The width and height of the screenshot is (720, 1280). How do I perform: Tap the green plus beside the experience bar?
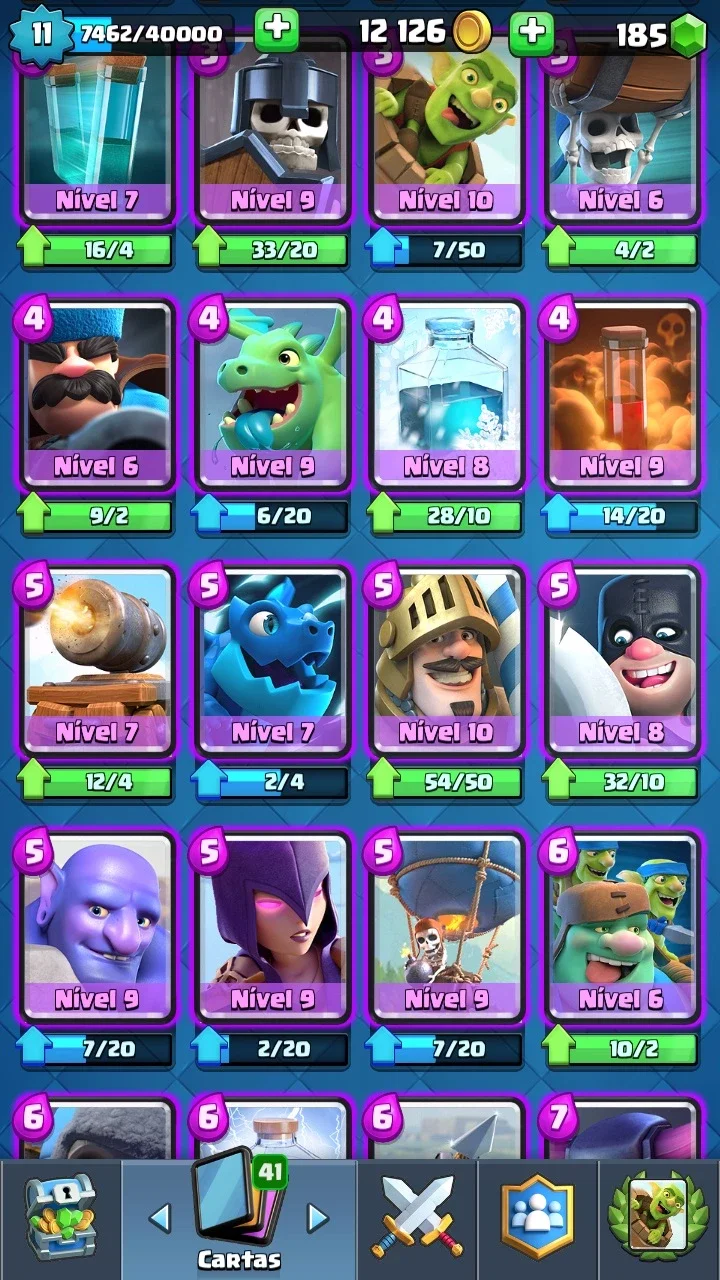(x=277, y=31)
